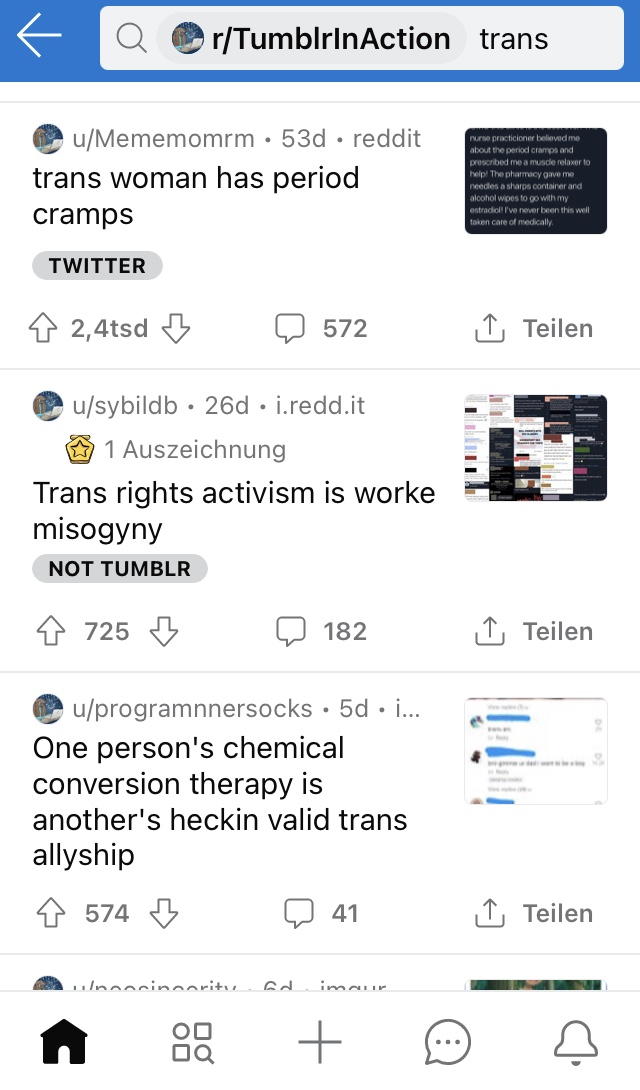640x1090 pixels.
Task: Tap the NOT TUMBLR flair chip
Action: (119, 569)
